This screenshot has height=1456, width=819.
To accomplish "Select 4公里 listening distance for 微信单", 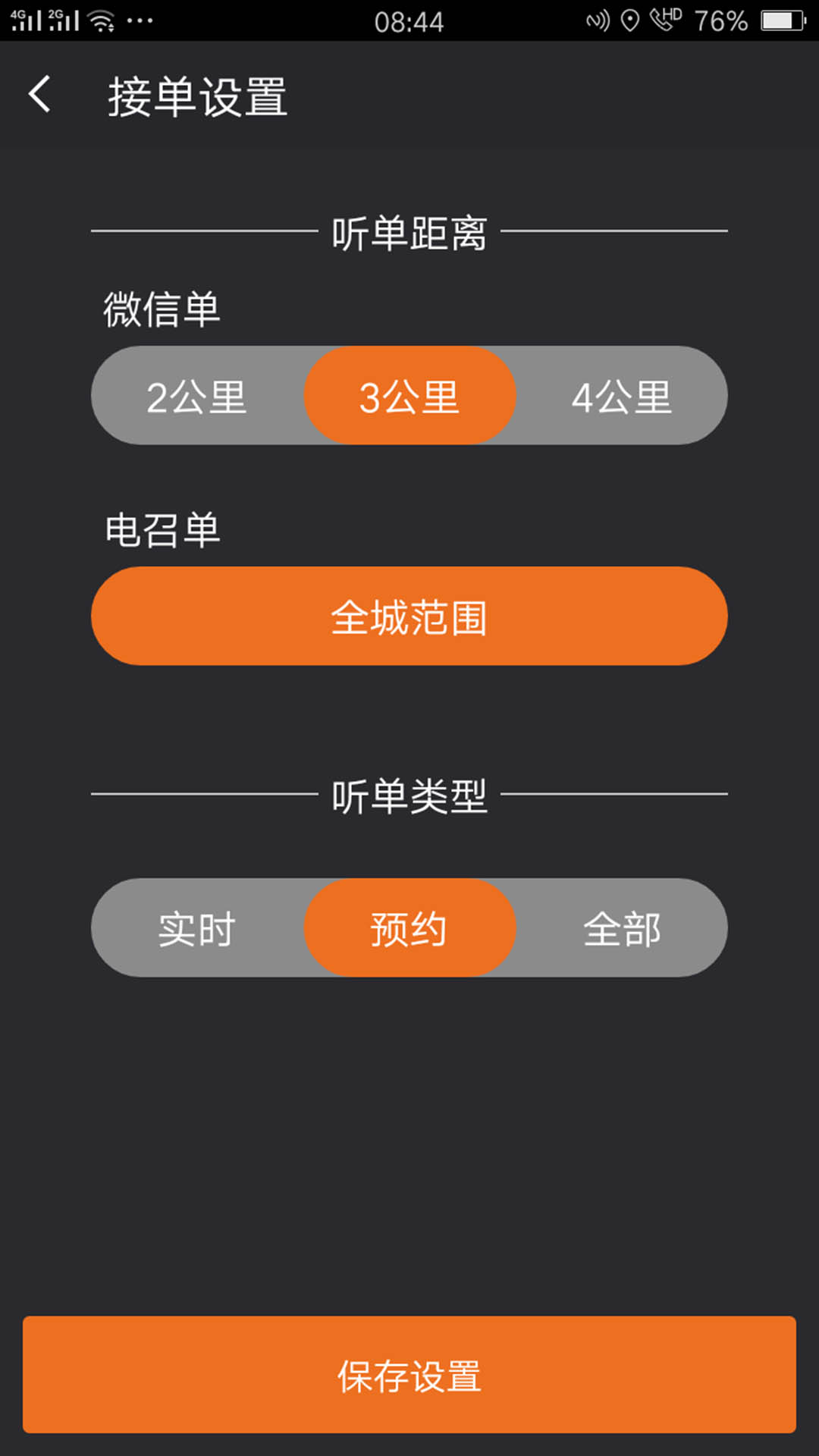I will tap(620, 395).
